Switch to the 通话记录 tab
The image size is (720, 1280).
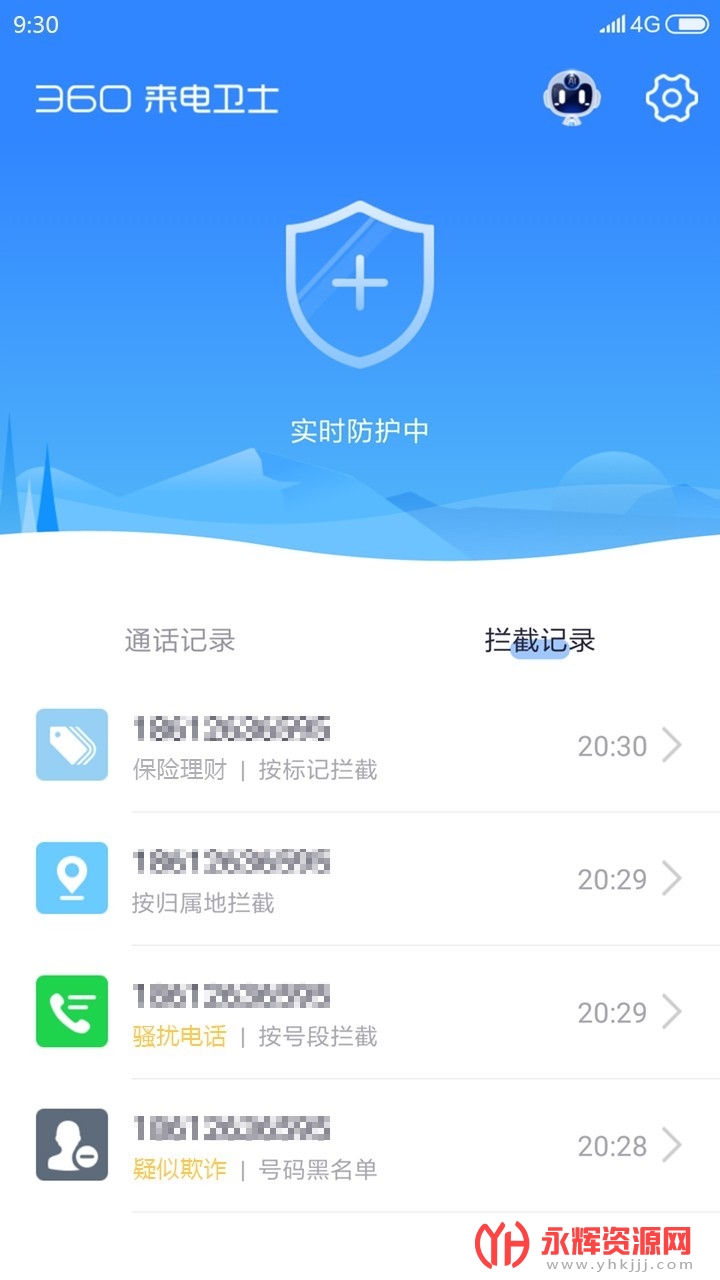[180, 640]
